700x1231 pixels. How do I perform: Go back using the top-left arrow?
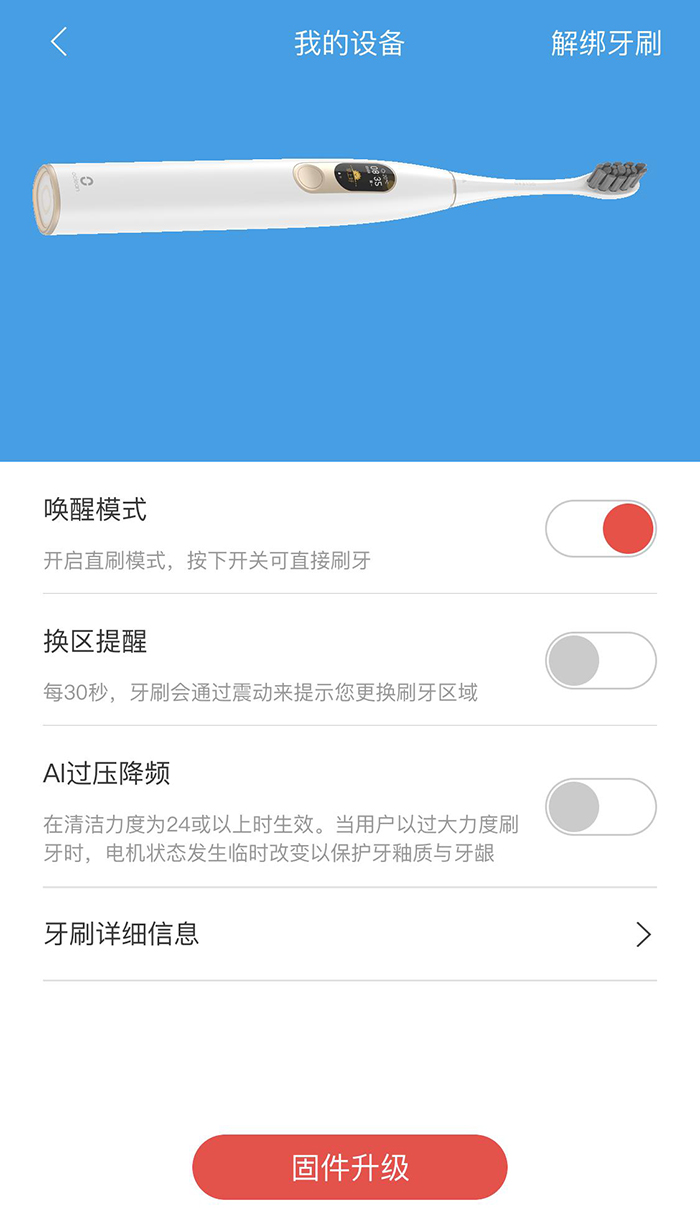point(59,42)
